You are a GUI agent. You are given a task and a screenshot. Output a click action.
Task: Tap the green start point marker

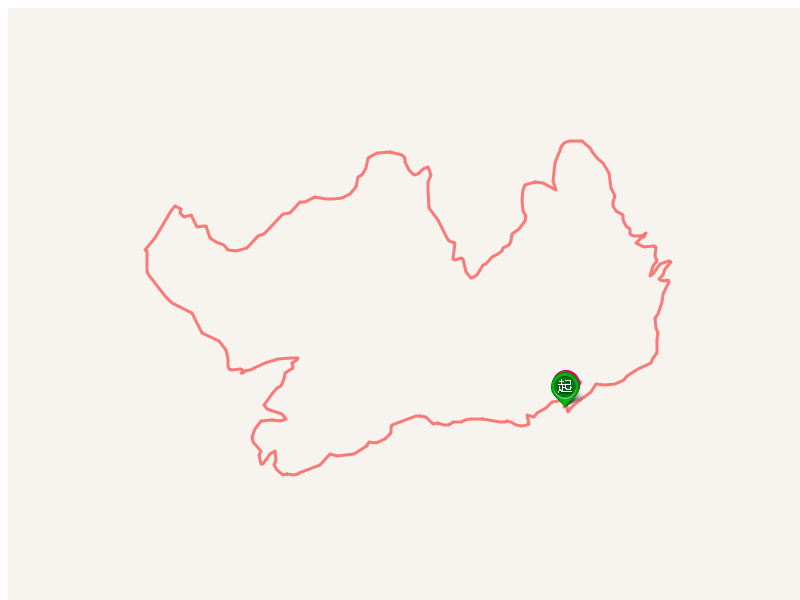(x=565, y=387)
